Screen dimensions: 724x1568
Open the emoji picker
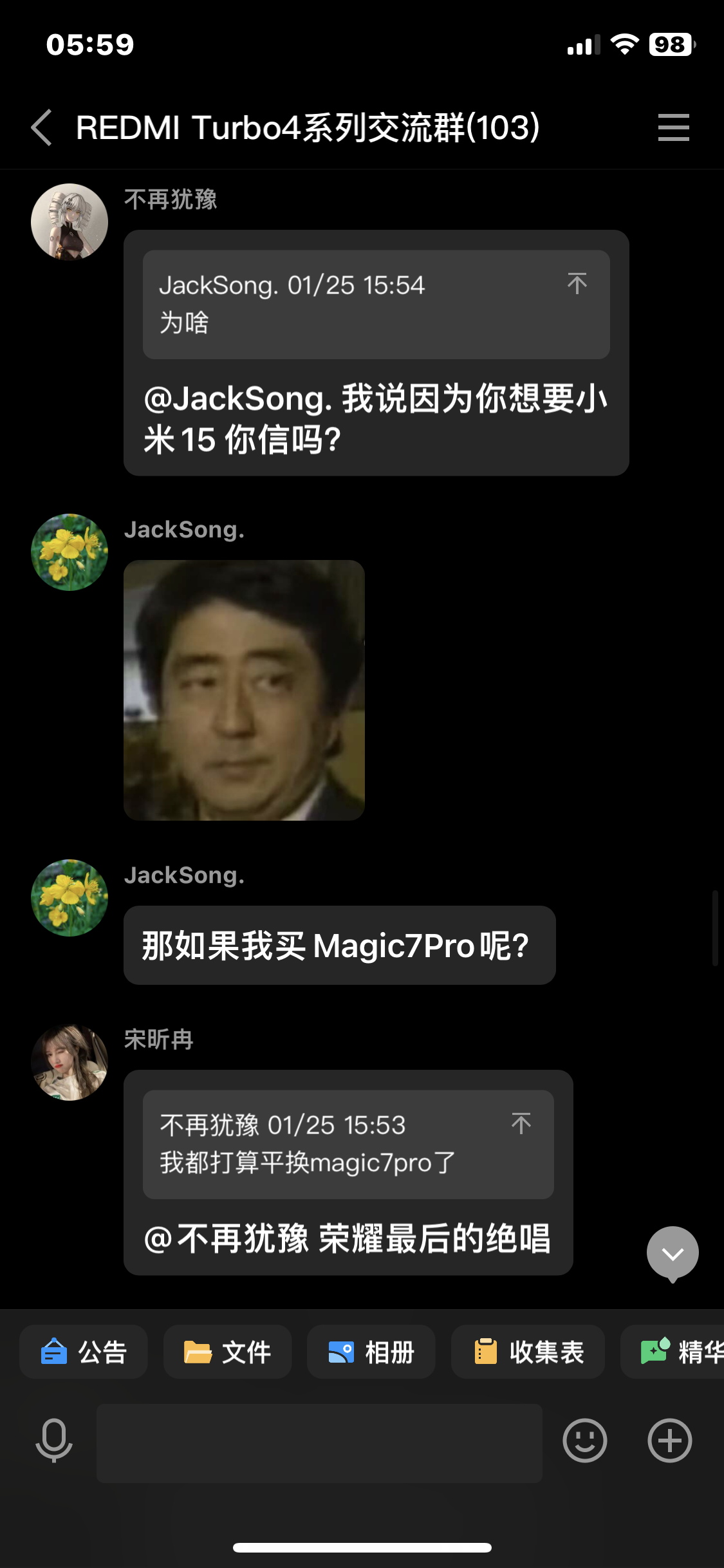pyautogui.click(x=584, y=1441)
